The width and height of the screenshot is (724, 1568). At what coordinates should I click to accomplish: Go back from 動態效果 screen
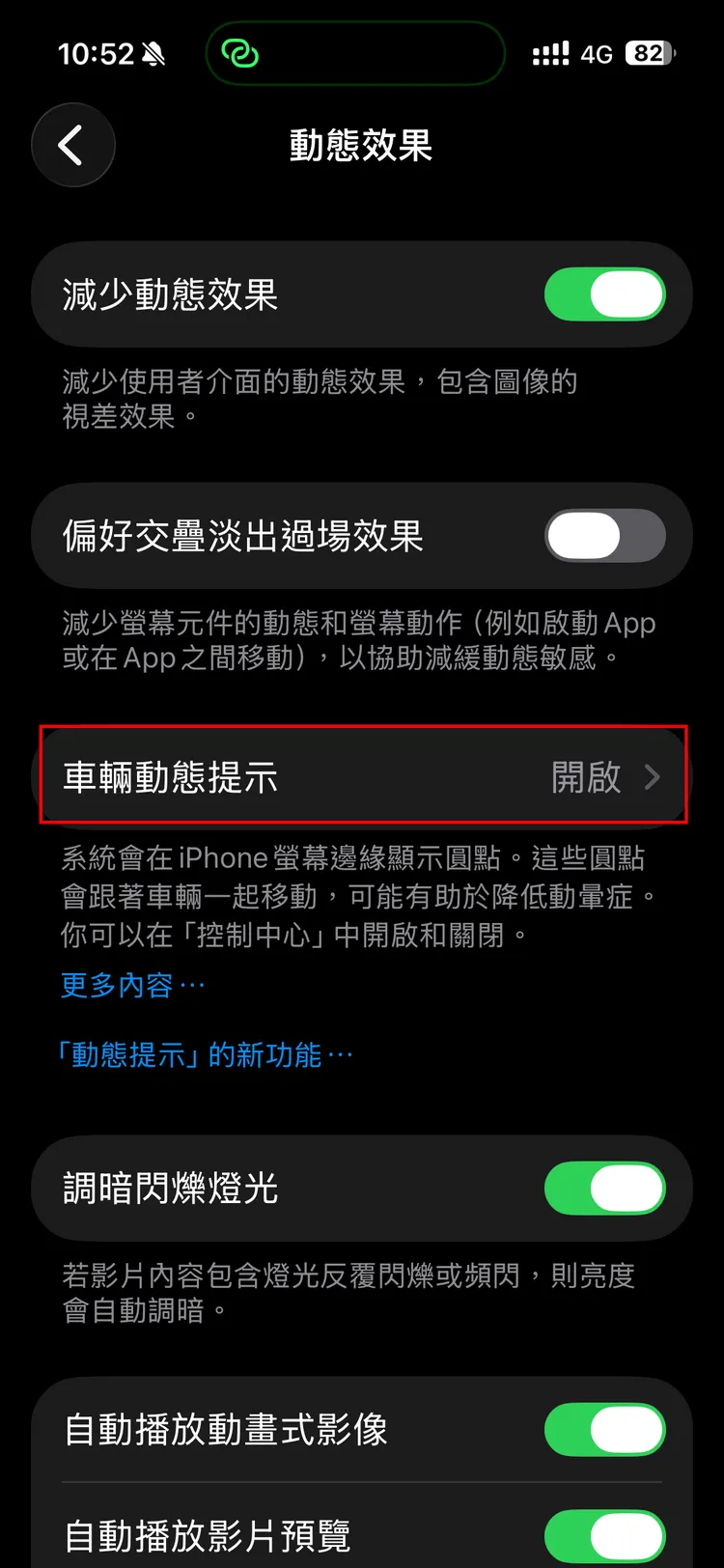pos(72,146)
